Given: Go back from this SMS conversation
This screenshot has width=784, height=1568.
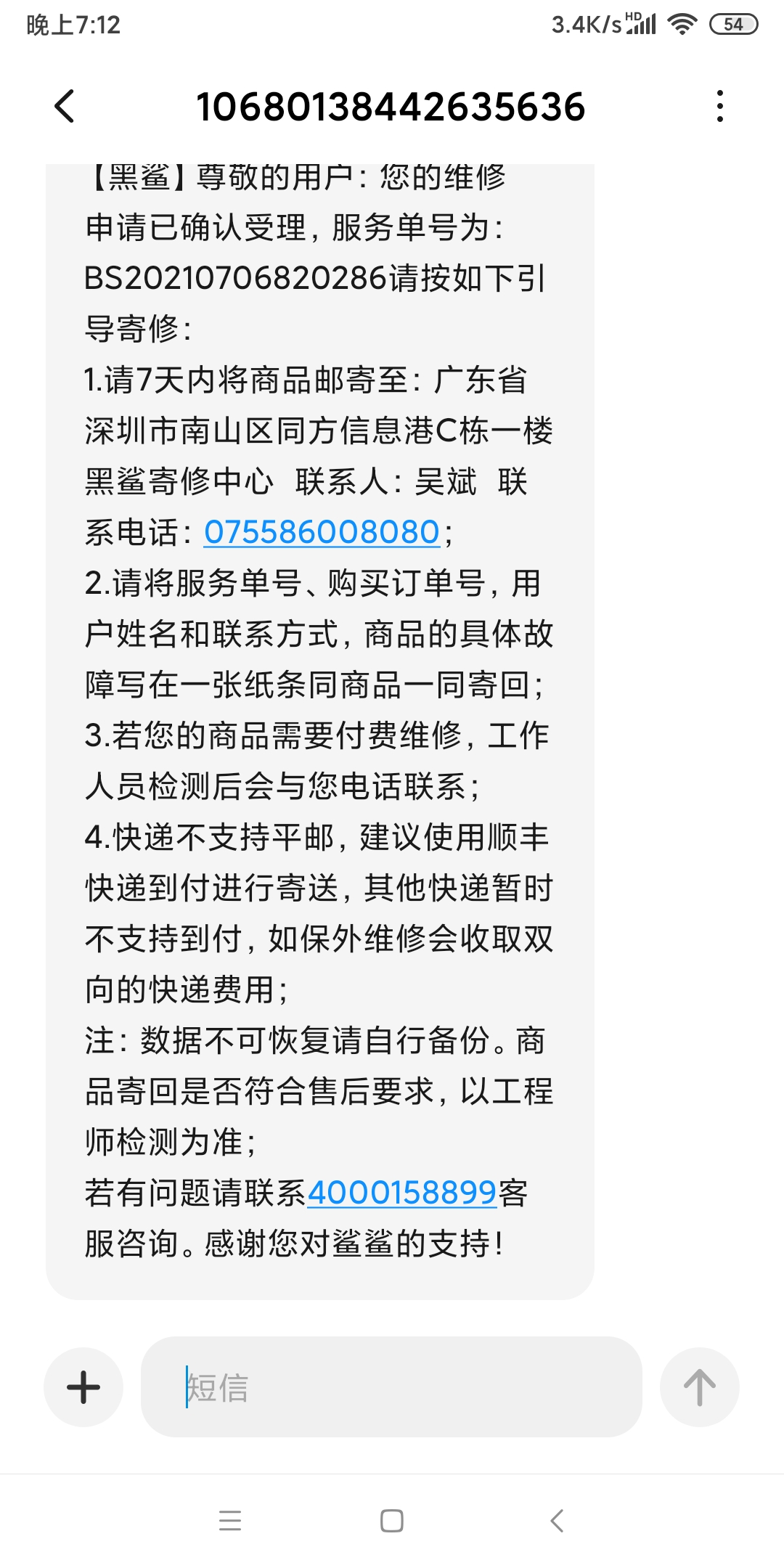Looking at the screenshot, I should (65, 106).
